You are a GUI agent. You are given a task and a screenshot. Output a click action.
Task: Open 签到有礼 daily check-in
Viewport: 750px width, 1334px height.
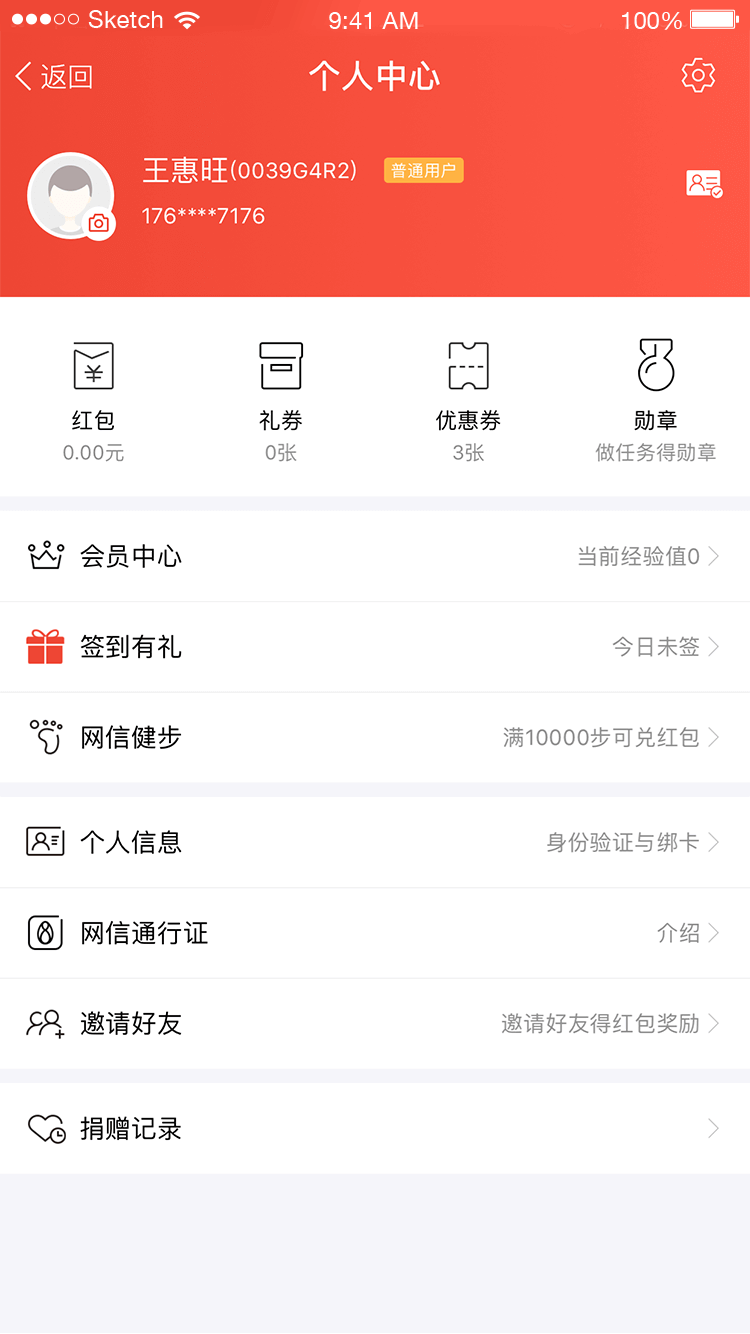click(x=375, y=647)
